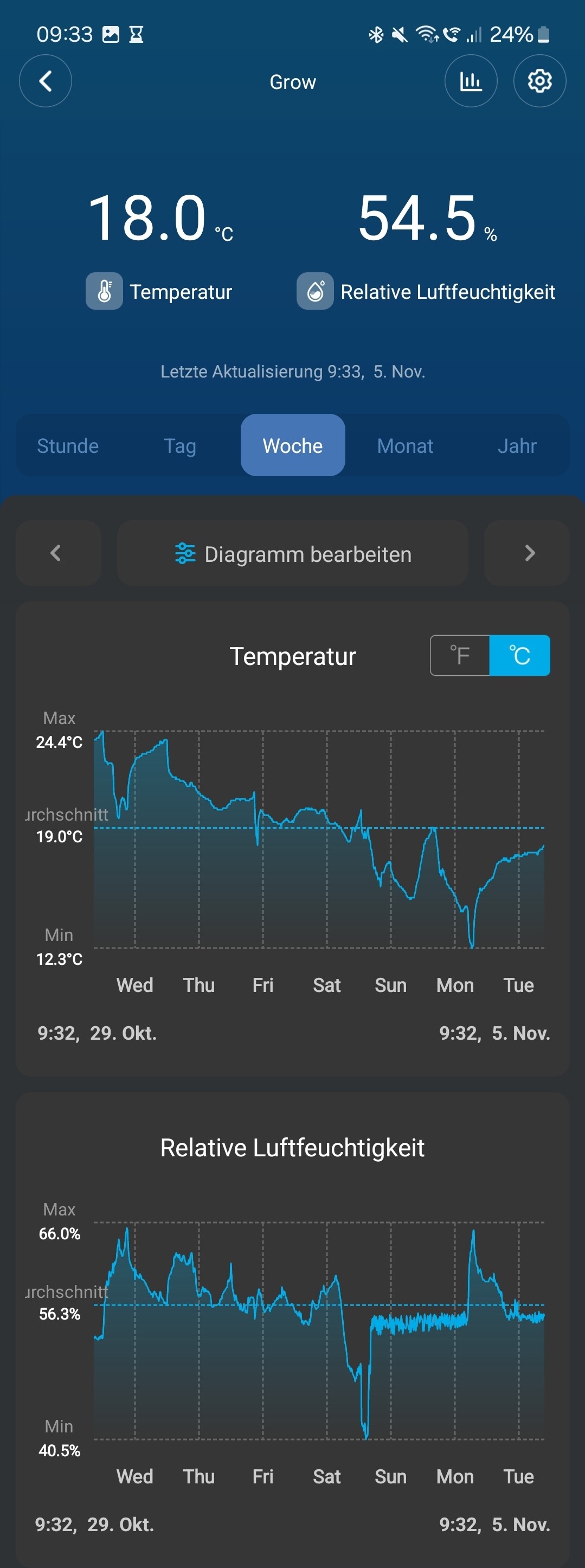Screen dimensions: 585x1568
Task: Select °C as temperature unit
Action: [519, 656]
